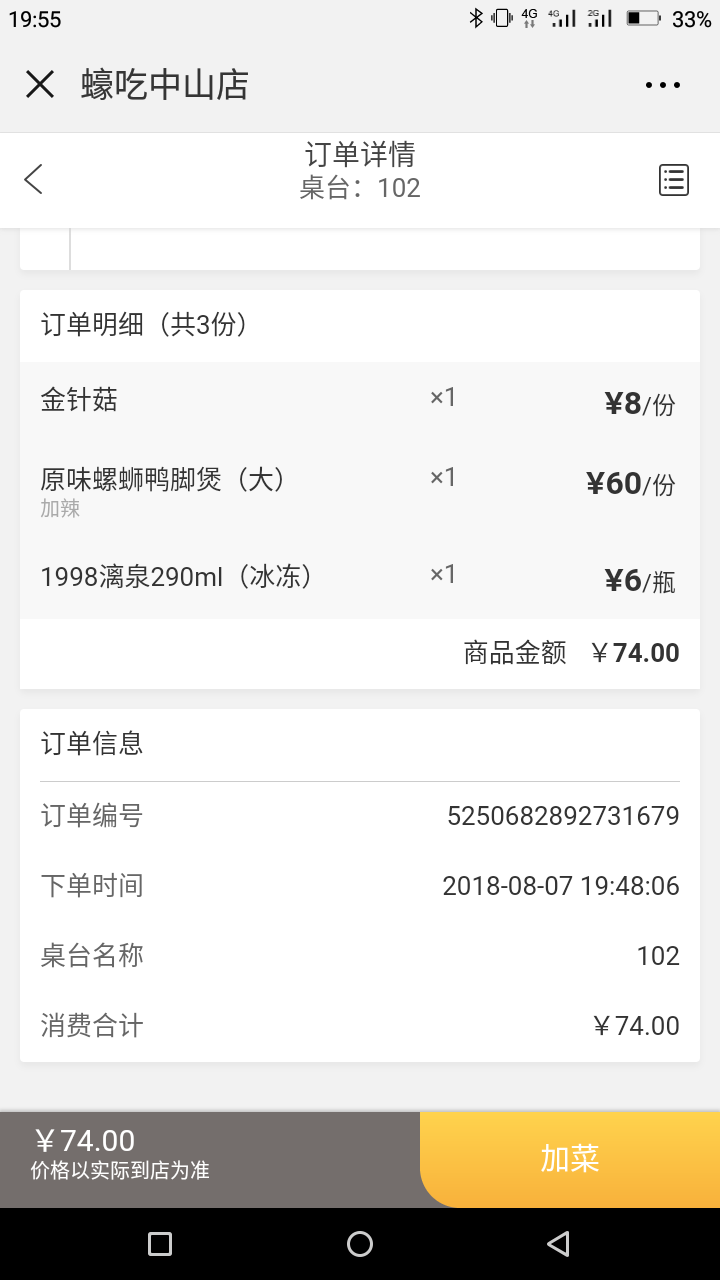Tap the 加菜 button to add dishes
This screenshot has height=1280, width=720.
570,1159
